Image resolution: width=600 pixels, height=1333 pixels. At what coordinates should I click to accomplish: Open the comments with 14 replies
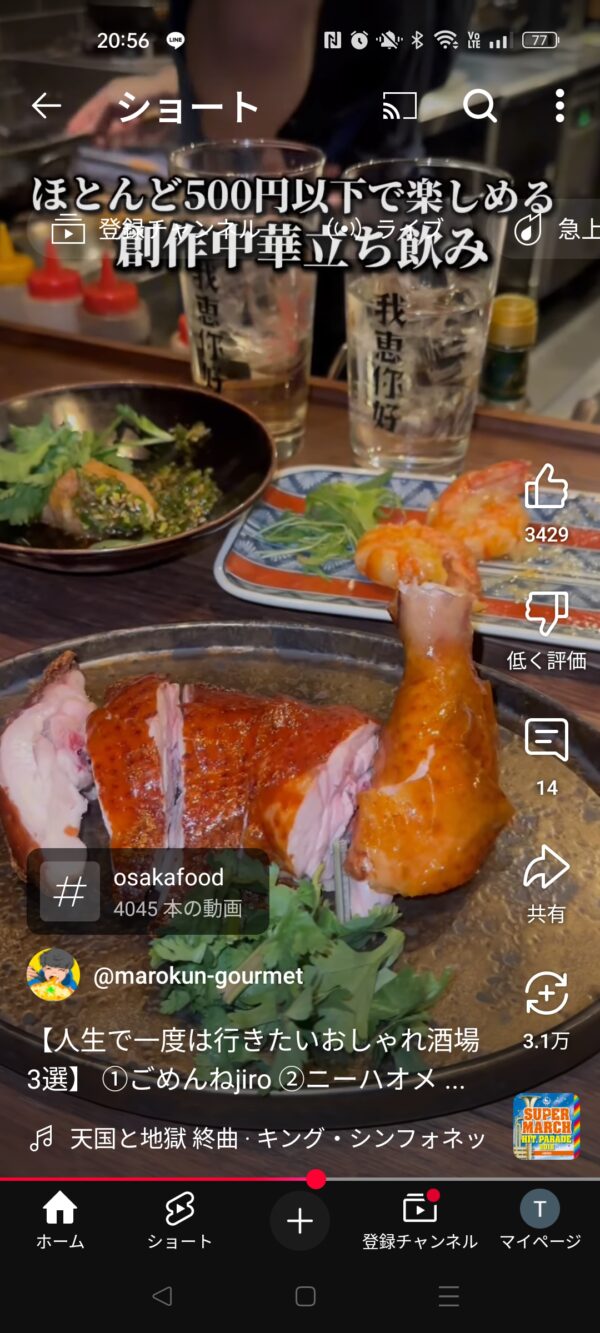(x=546, y=742)
